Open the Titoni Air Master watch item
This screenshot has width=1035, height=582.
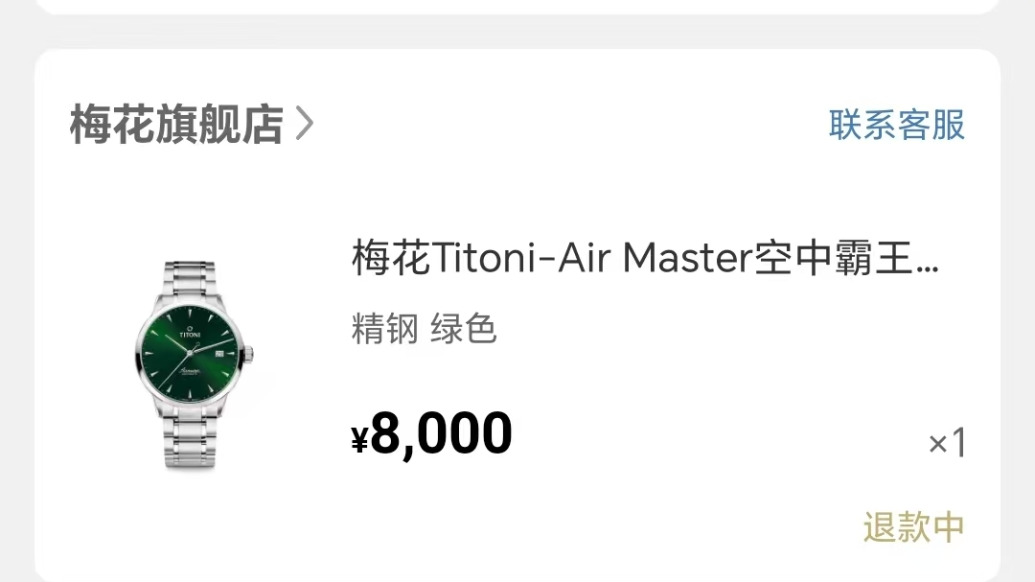[x=645, y=260]
